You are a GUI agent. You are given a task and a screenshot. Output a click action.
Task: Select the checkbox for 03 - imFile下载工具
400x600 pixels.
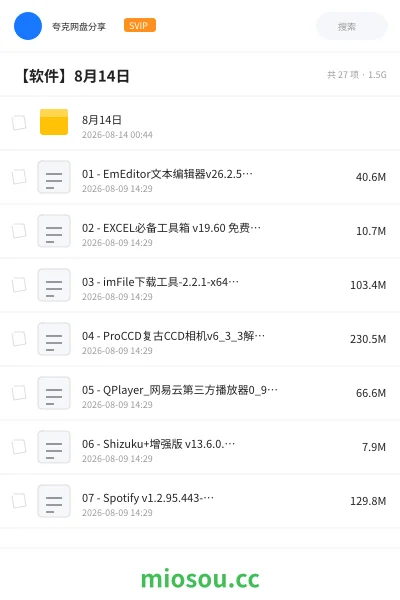click(x=19, y=285)
